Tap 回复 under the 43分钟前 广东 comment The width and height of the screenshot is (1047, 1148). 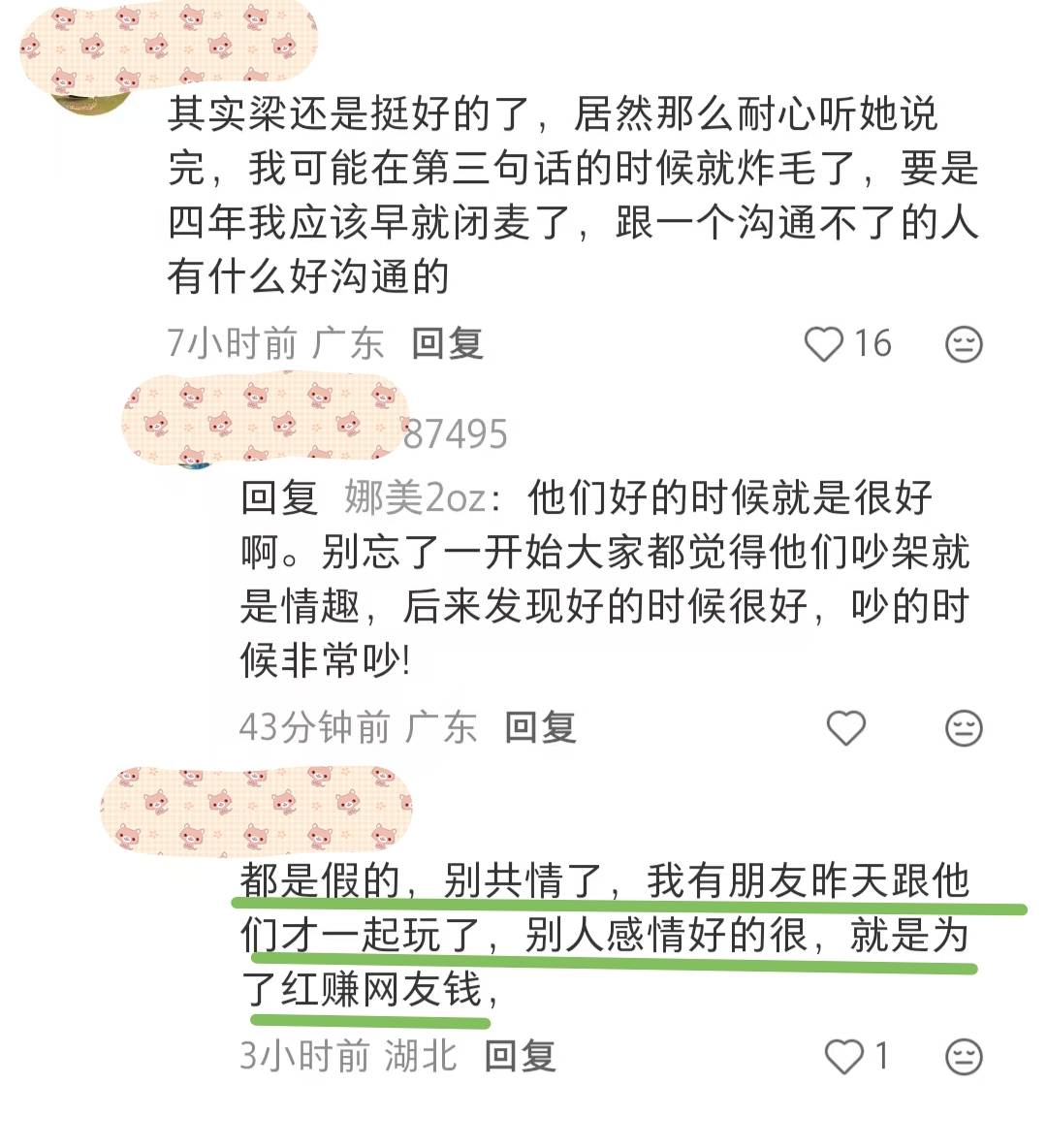pos(540,727)
